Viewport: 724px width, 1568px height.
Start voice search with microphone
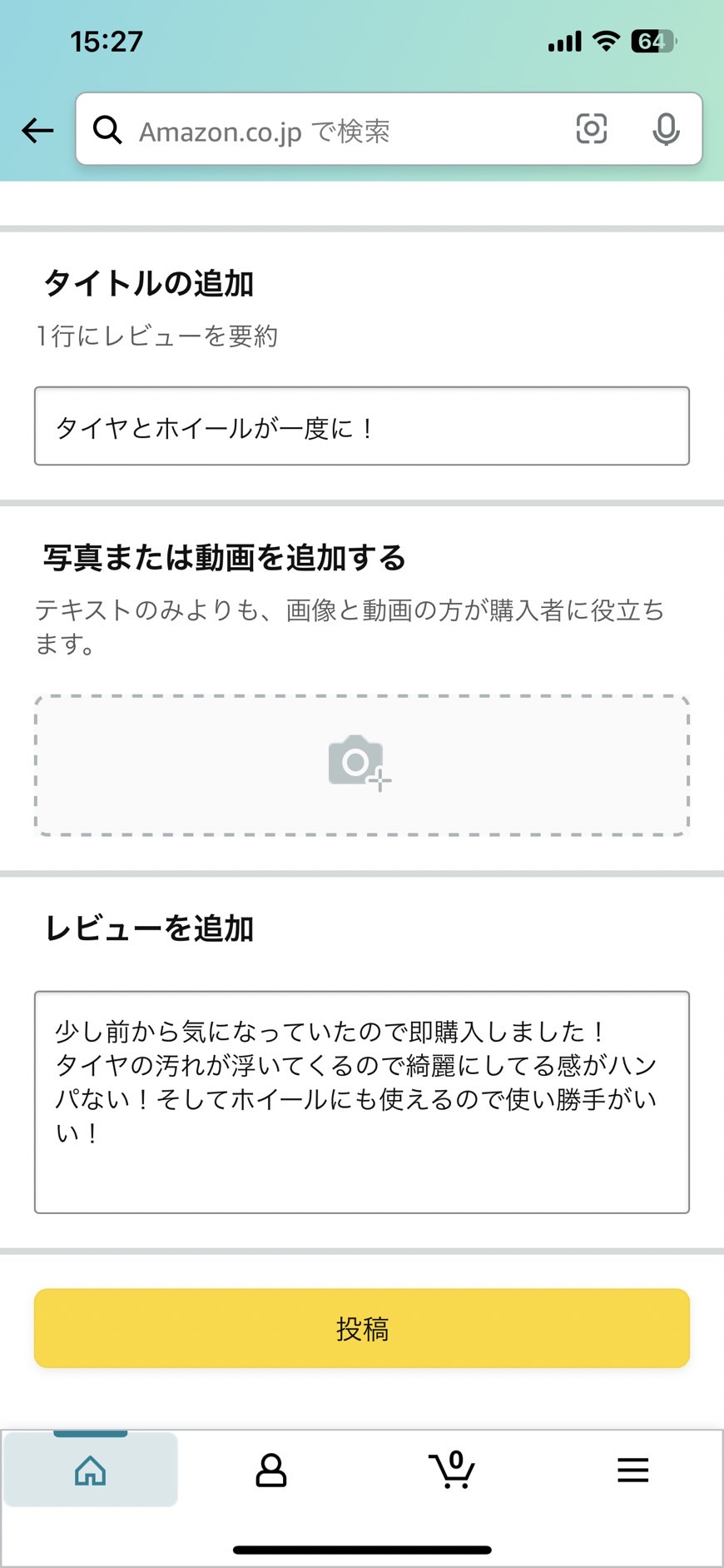tap(666, 129)
